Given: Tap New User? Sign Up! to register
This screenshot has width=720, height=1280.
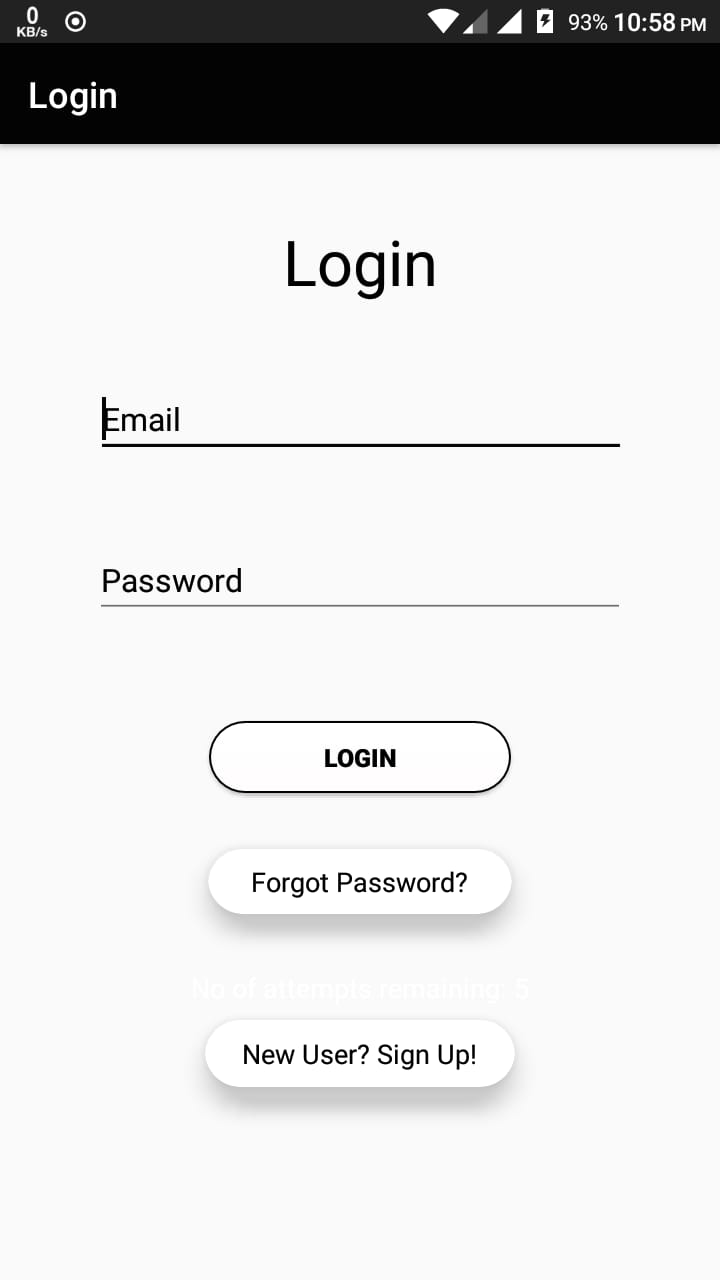Looking at the screenshot, I should tap(360, 1053).
